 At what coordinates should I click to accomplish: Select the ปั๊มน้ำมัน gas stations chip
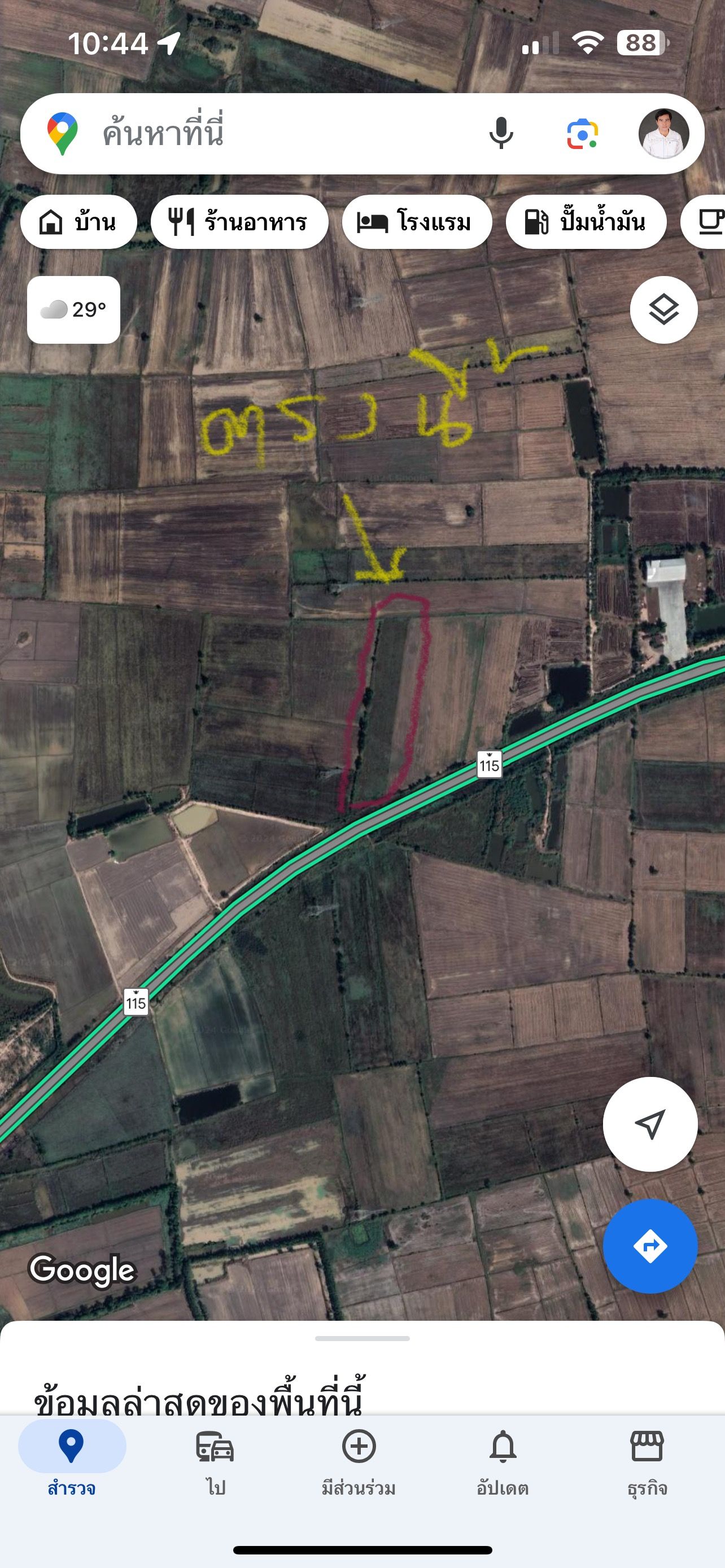click(x=586, y=222)
